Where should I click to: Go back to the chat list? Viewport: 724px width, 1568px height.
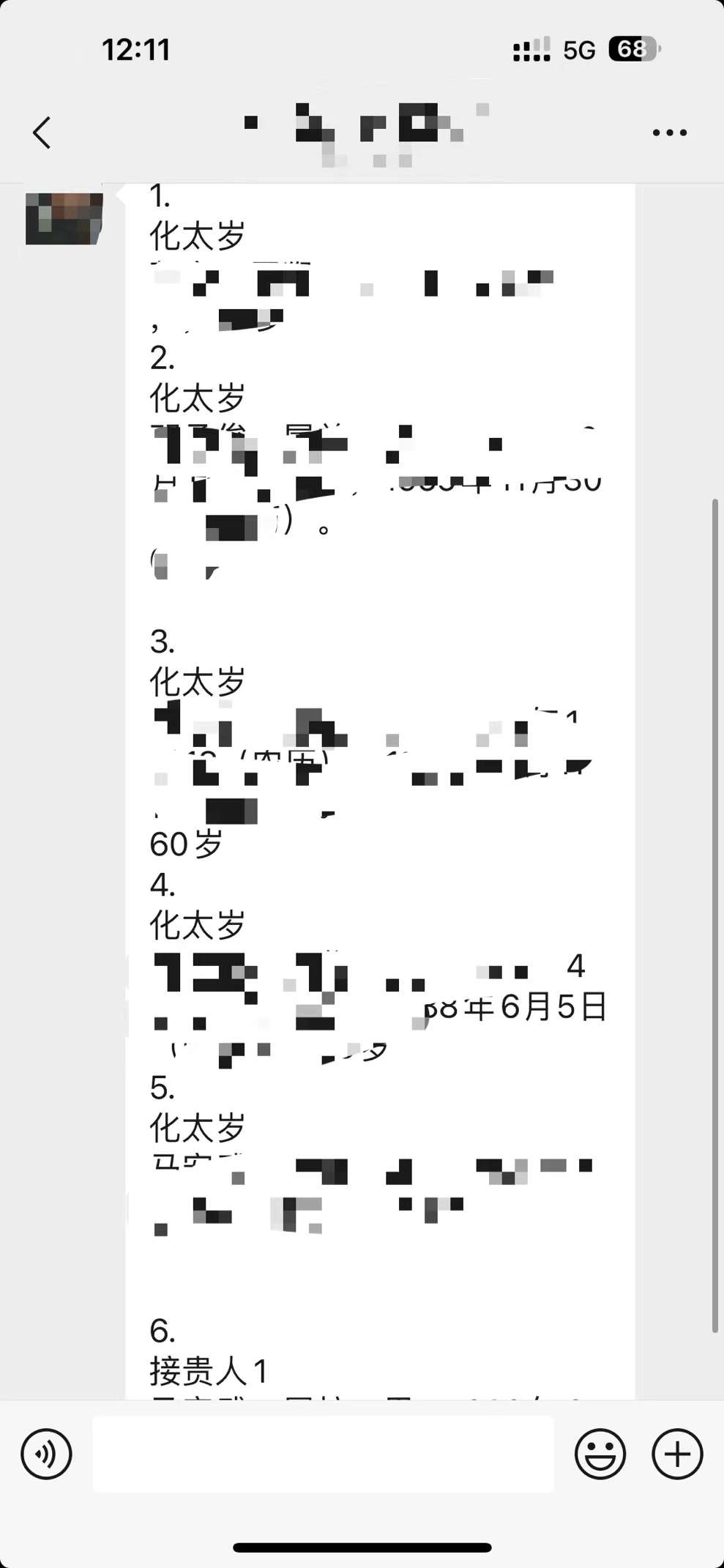[42, 133]
